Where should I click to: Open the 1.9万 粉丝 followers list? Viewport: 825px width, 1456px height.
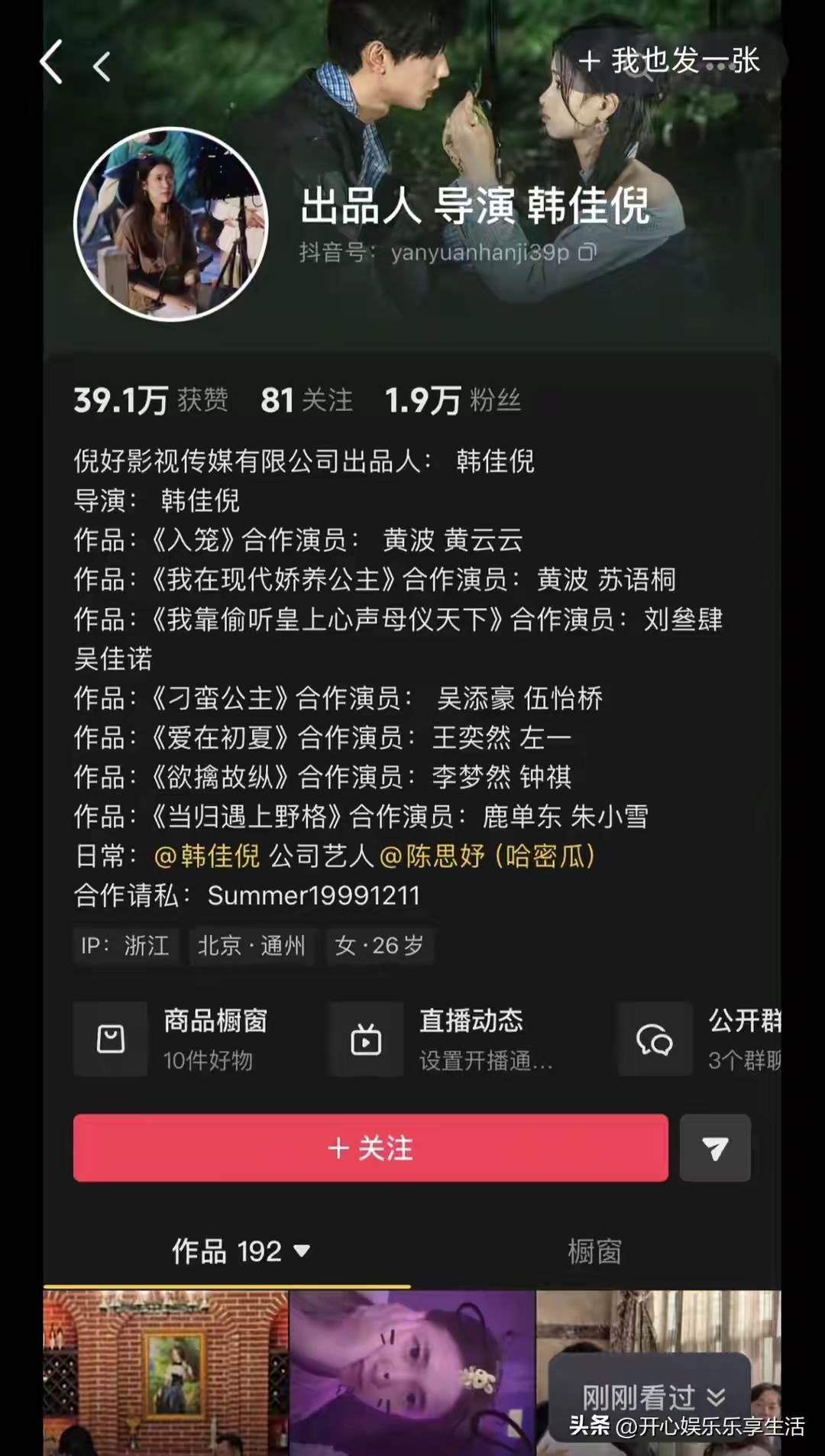(x=452, y=400)
